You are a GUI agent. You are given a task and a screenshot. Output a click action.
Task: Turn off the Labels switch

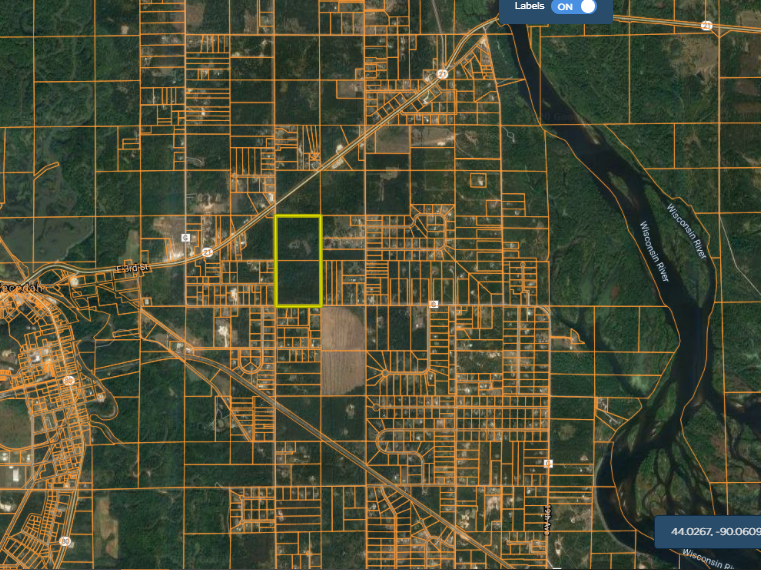(574, 7)
